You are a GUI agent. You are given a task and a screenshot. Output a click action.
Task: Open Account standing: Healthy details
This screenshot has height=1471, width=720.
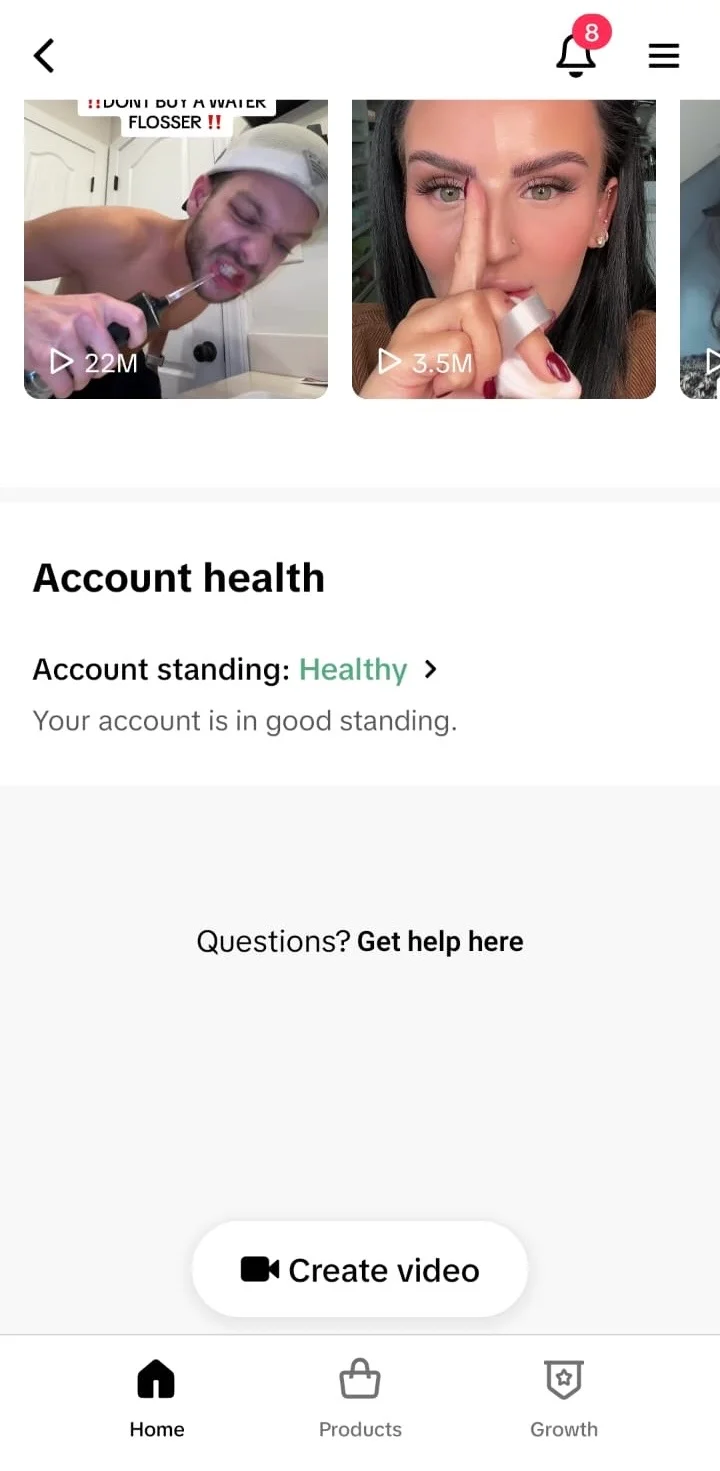coord(236,669)
